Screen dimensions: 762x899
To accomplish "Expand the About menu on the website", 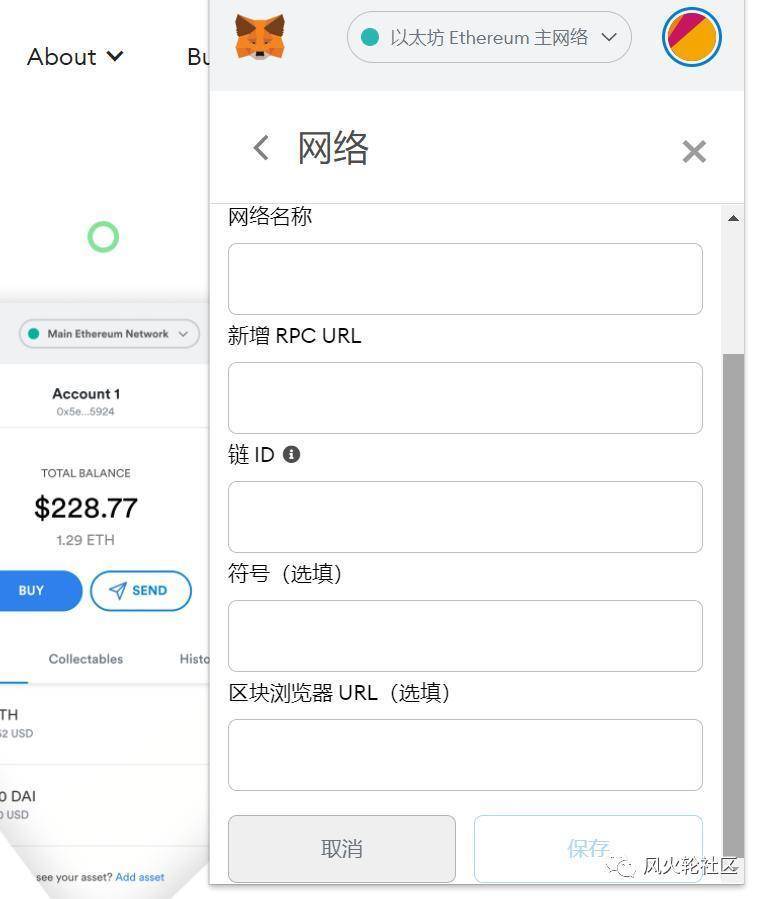I will click(x=75, y=57).
